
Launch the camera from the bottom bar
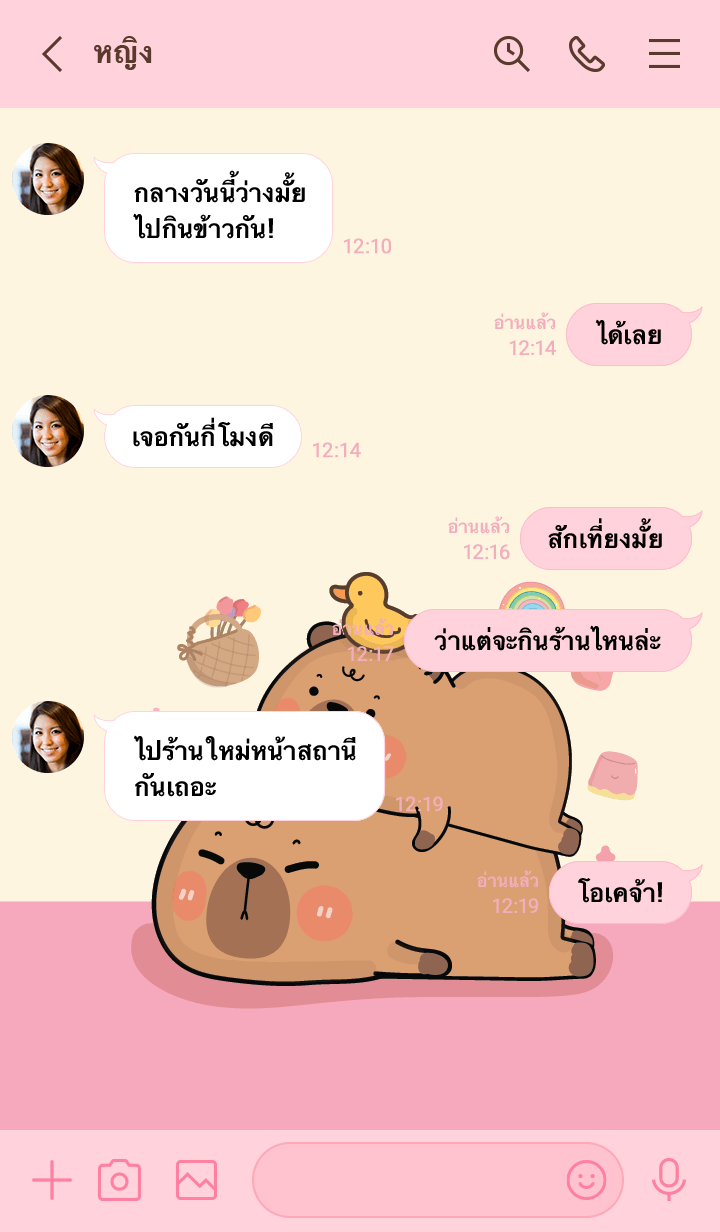[119, 1181]
